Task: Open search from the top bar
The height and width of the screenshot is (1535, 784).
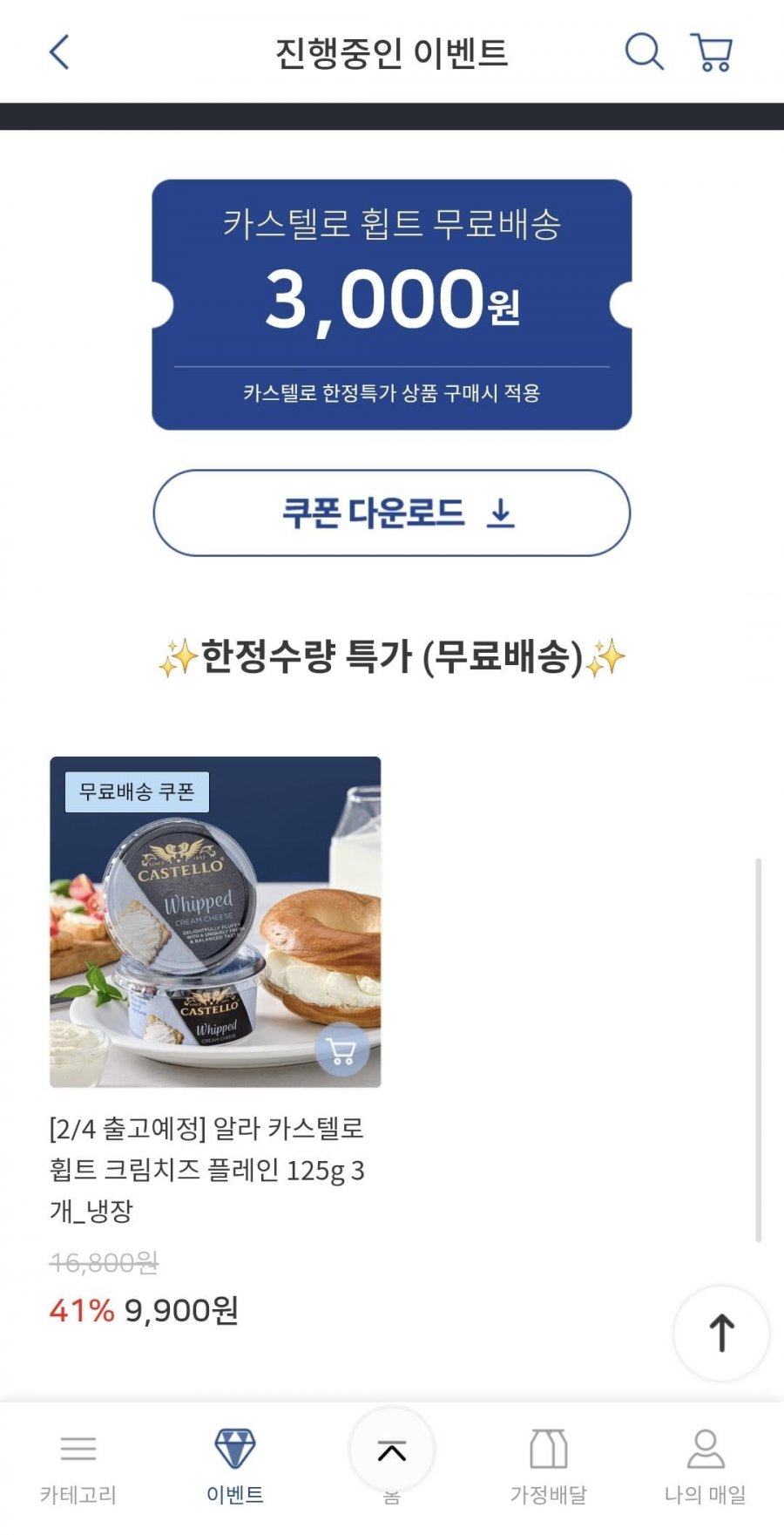Action: coord(644,51)
